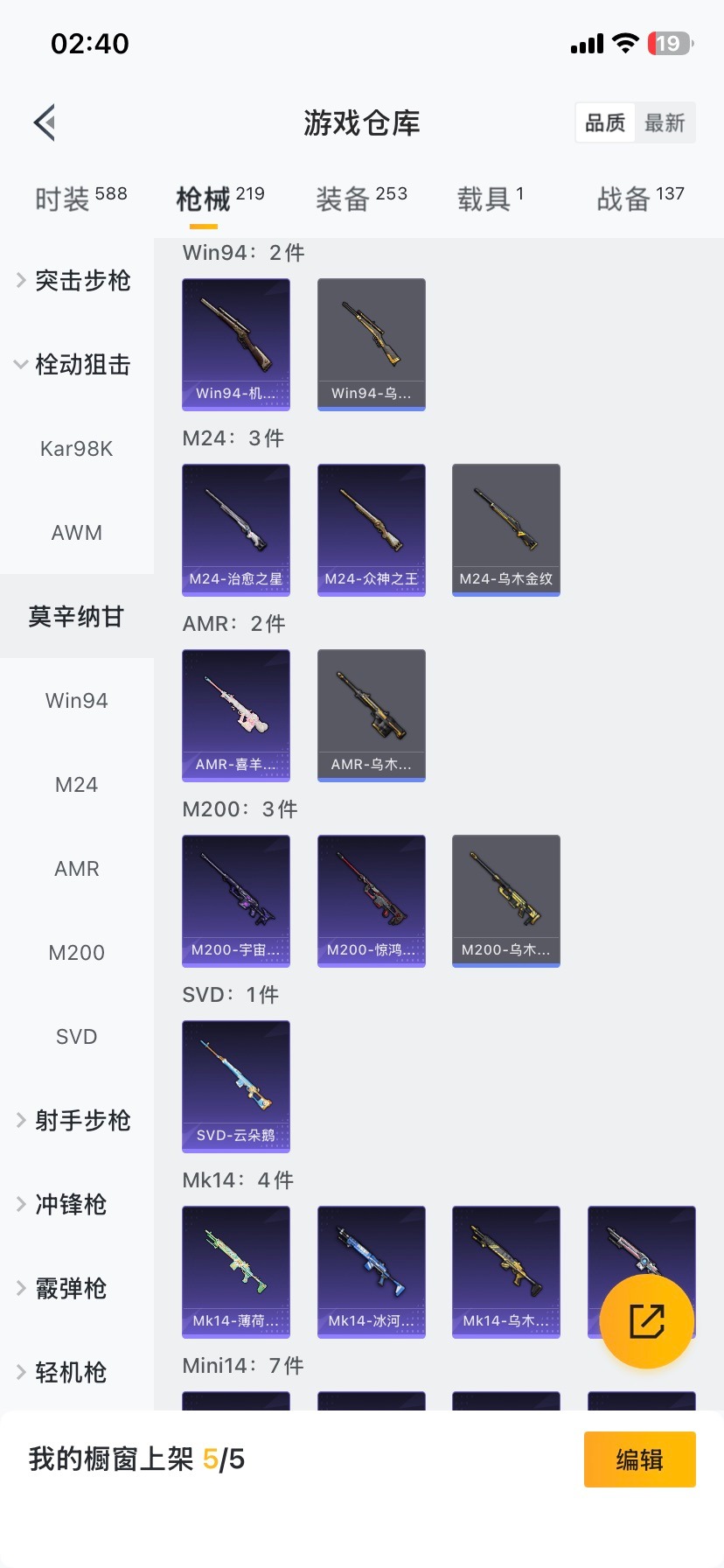Select 莫辛纳甘 in the sidebar
724x1568 pixels.
click(x=76, y=616)
